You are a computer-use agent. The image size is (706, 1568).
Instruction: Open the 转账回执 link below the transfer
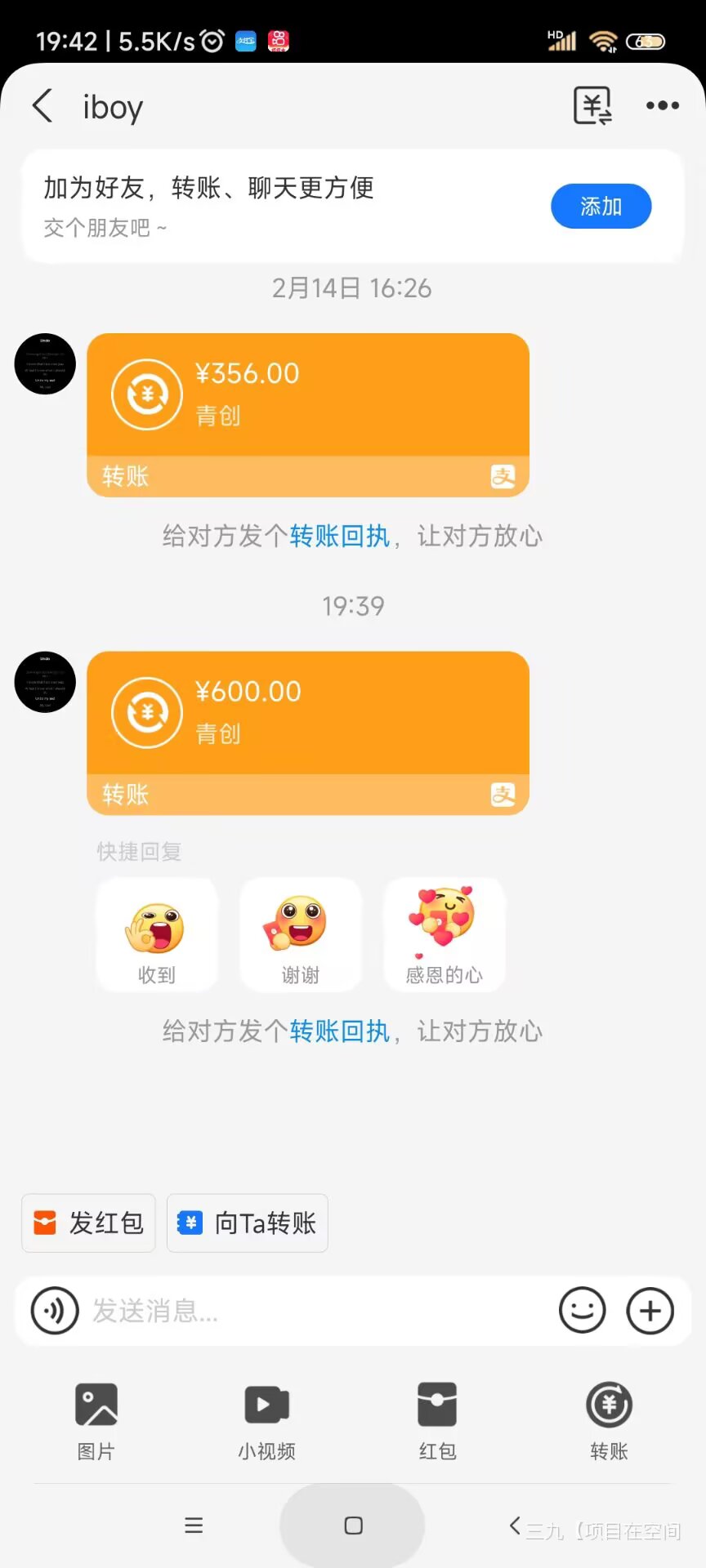pyautogui.click(x=340, y=1031)
